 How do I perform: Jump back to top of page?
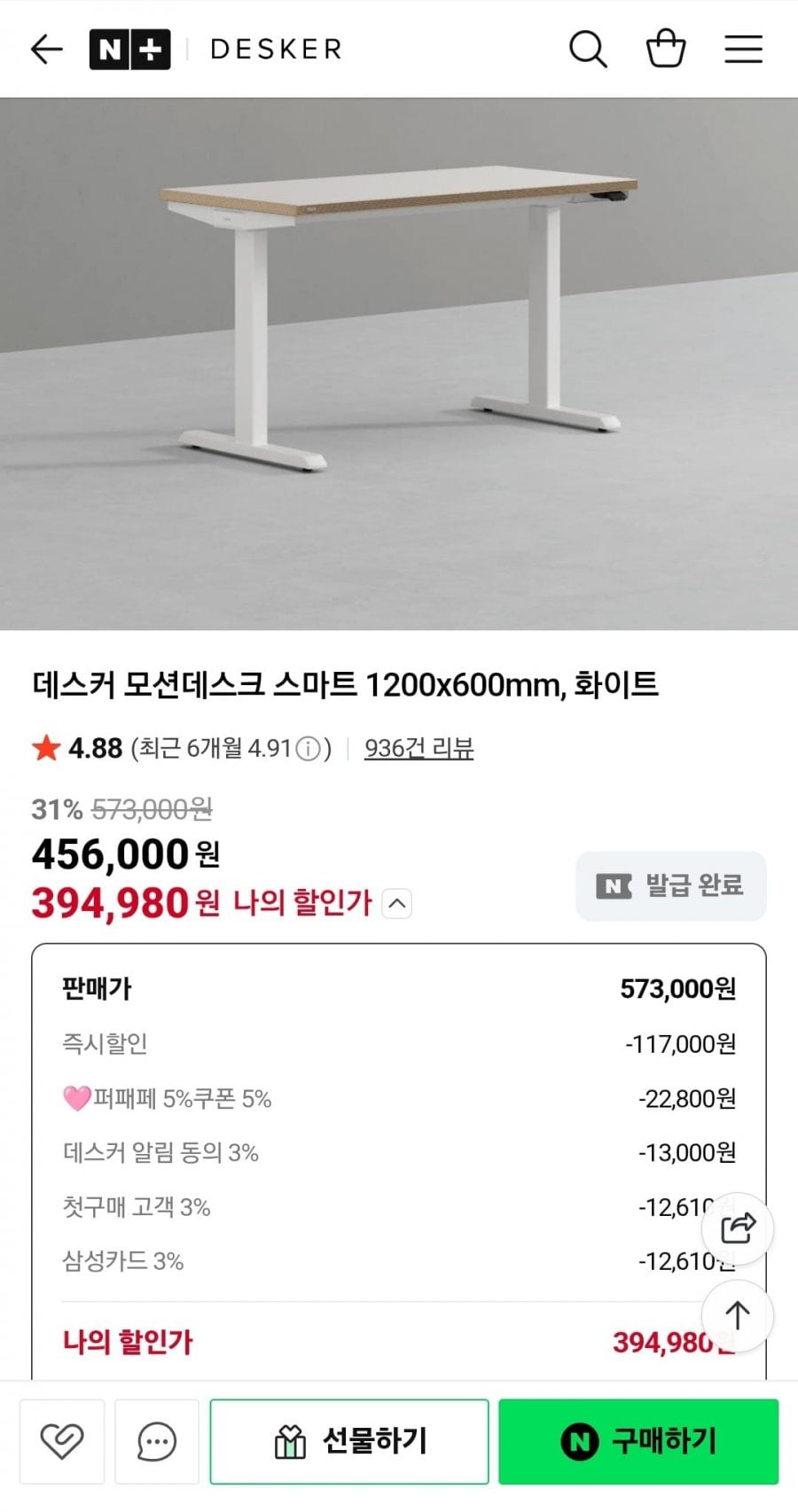point(737,1315)
